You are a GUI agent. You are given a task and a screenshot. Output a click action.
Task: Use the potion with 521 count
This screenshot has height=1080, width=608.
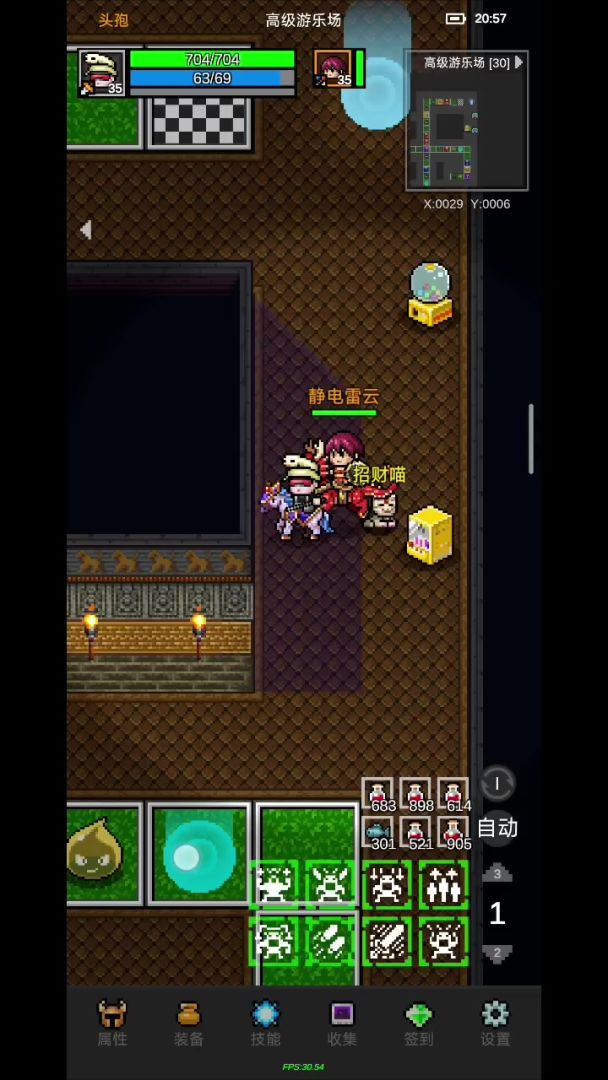point(416,832)
